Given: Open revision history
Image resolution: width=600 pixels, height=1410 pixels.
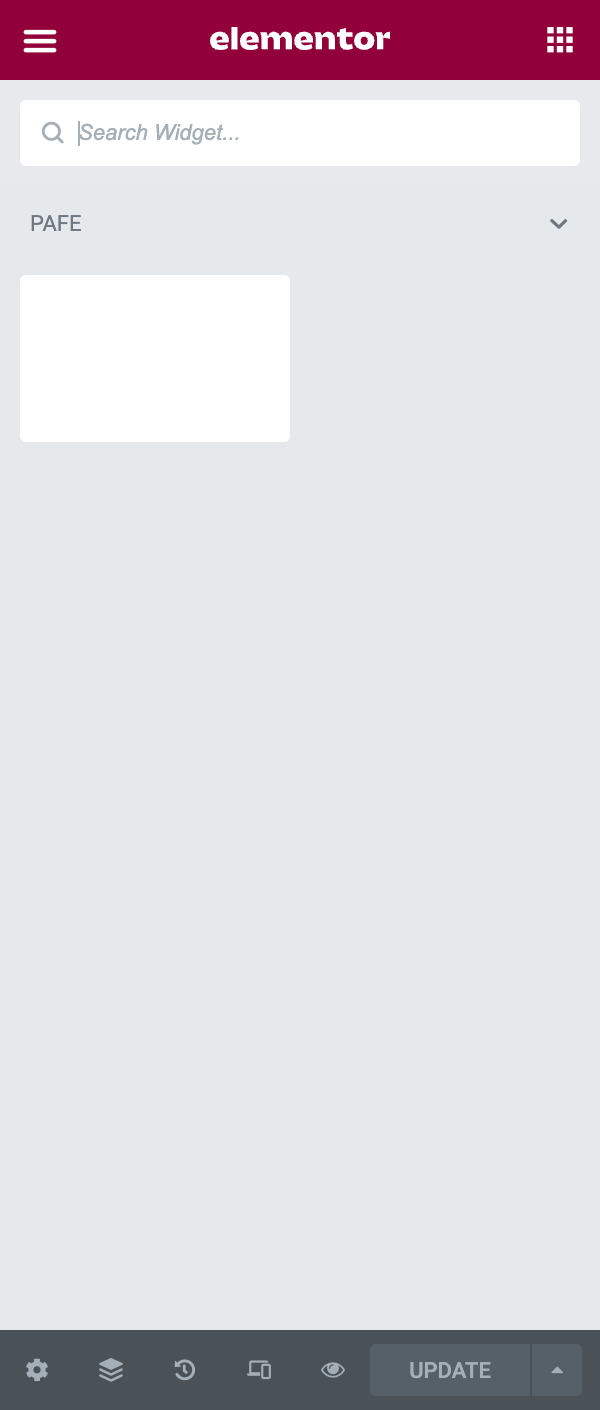Looking at the screenshot, I should click(x=185, y=1370).
